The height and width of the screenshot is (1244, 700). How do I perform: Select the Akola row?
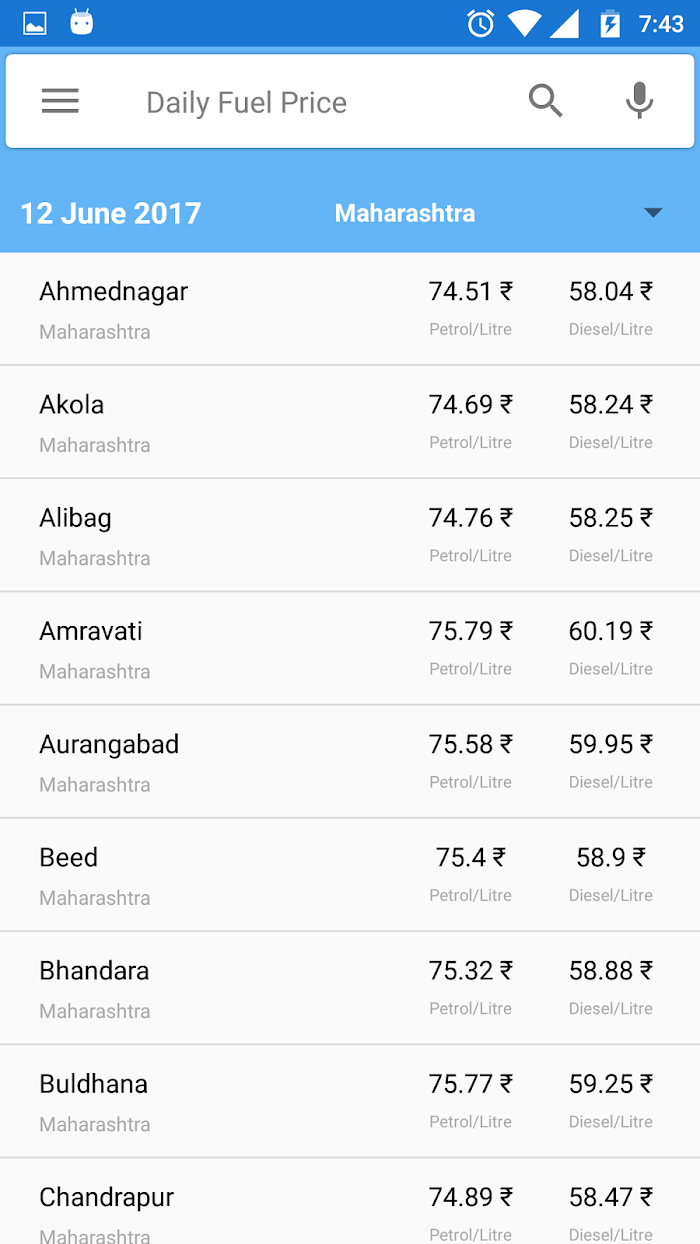click(350, 422)
